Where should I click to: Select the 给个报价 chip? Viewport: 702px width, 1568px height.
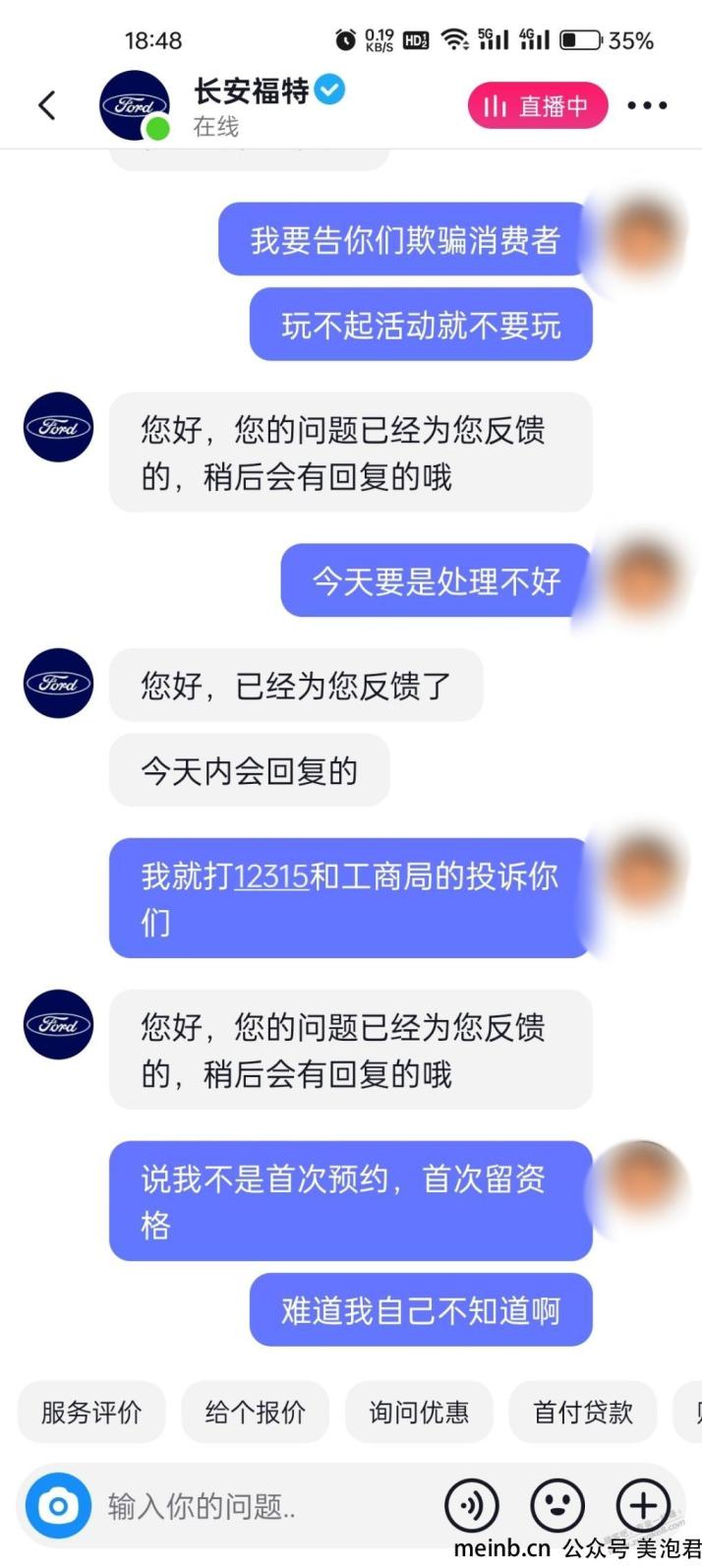[255, 1413]
